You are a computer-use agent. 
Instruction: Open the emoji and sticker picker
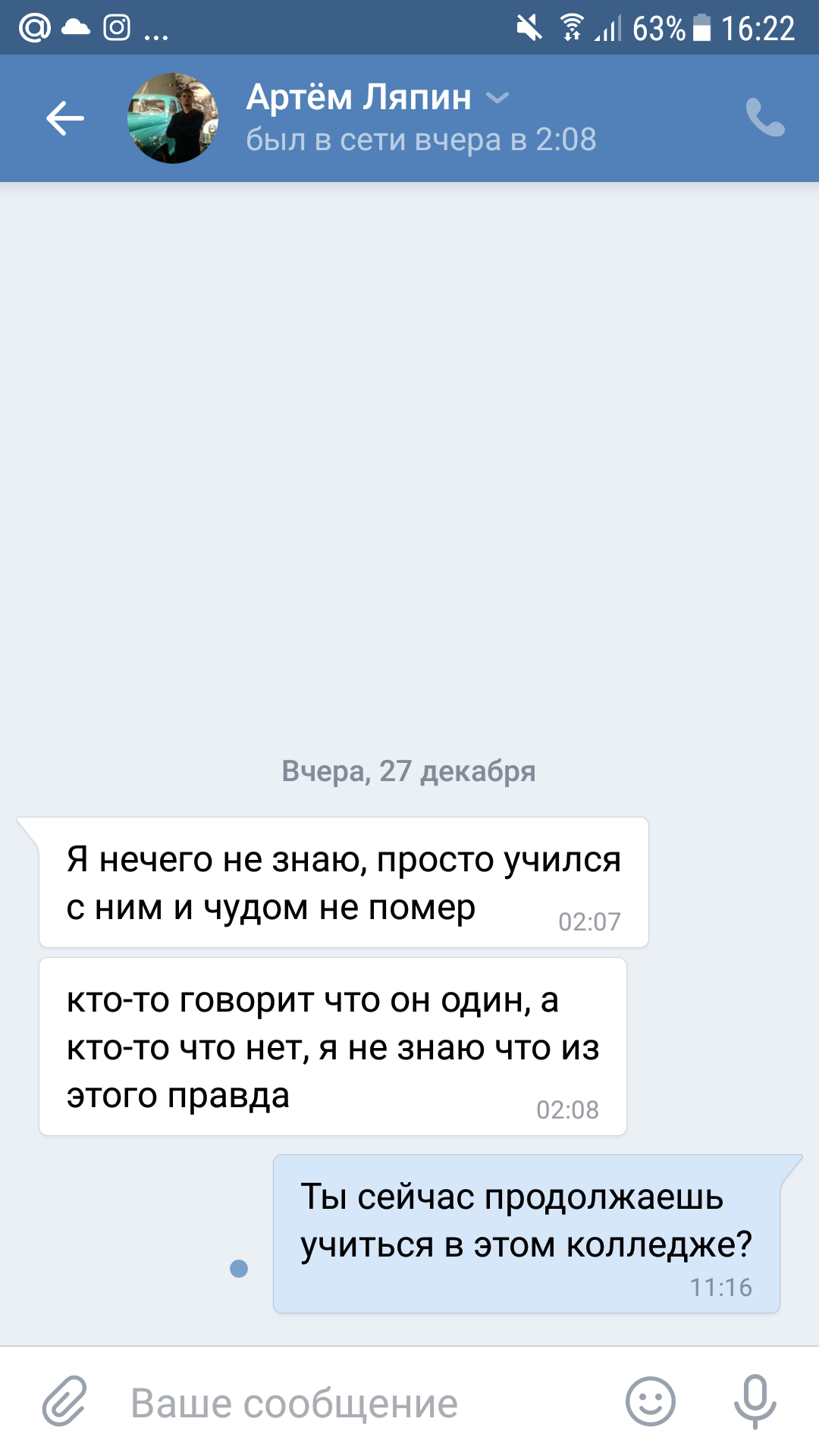point(650,1401)
